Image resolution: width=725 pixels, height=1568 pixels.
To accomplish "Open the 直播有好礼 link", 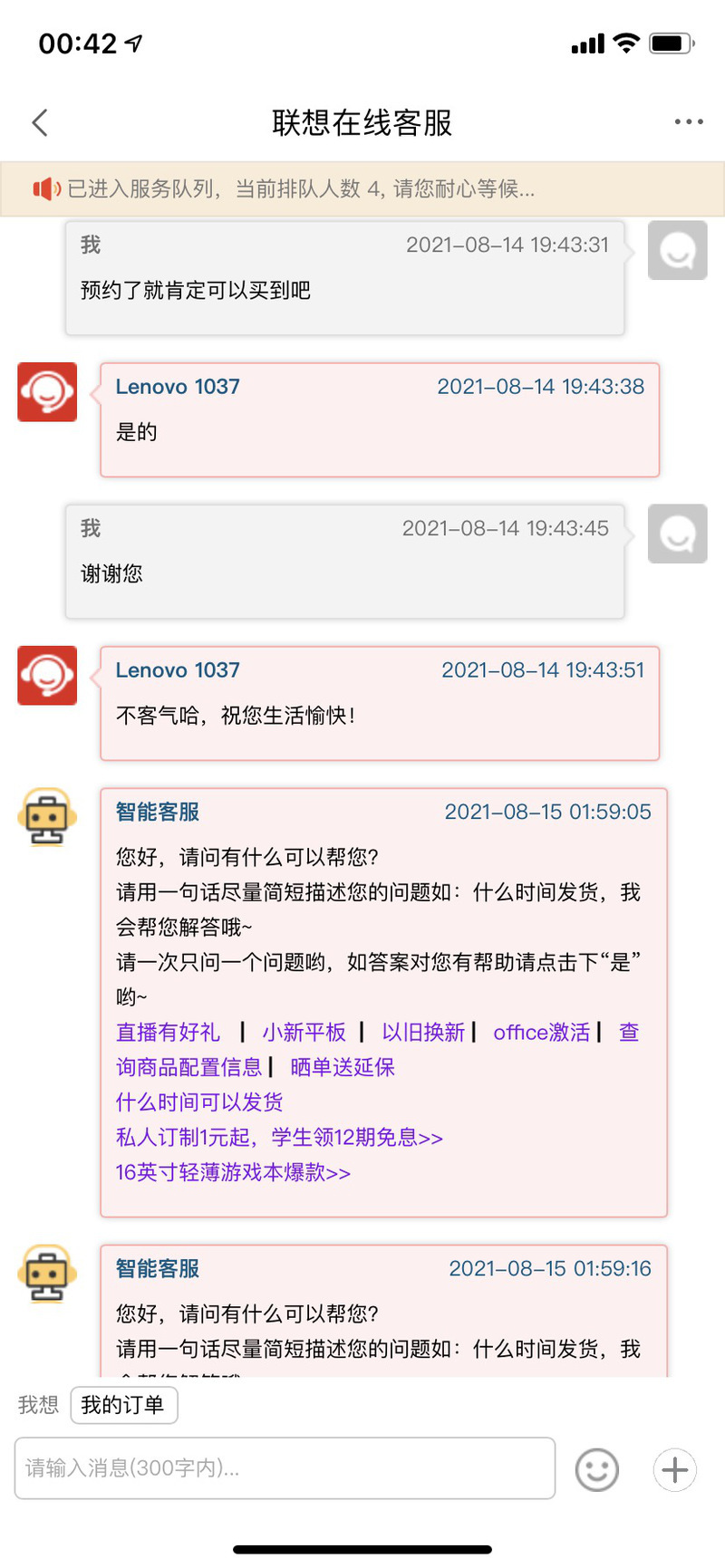I will pos(168,1033).
